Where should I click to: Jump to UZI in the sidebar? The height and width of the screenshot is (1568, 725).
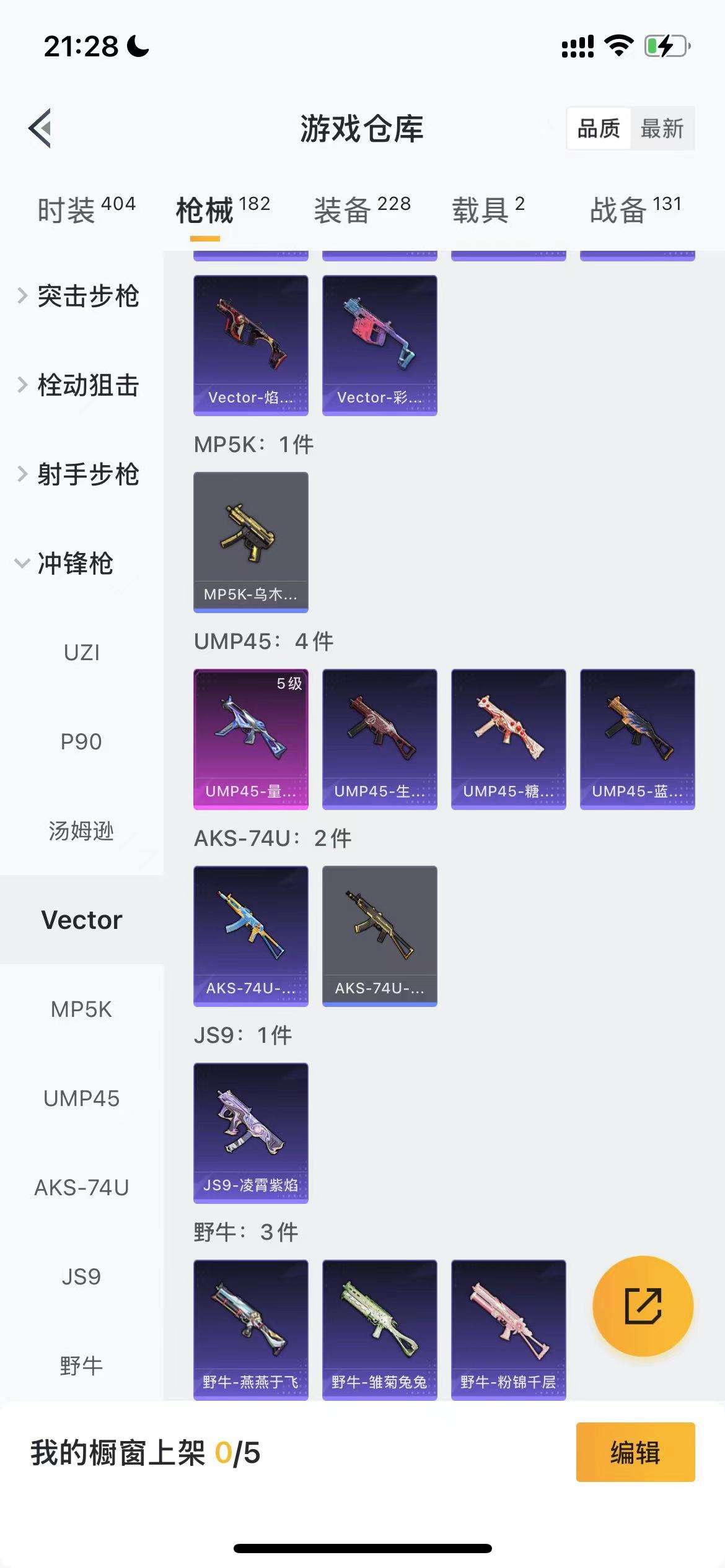click(x=81, y=653)
